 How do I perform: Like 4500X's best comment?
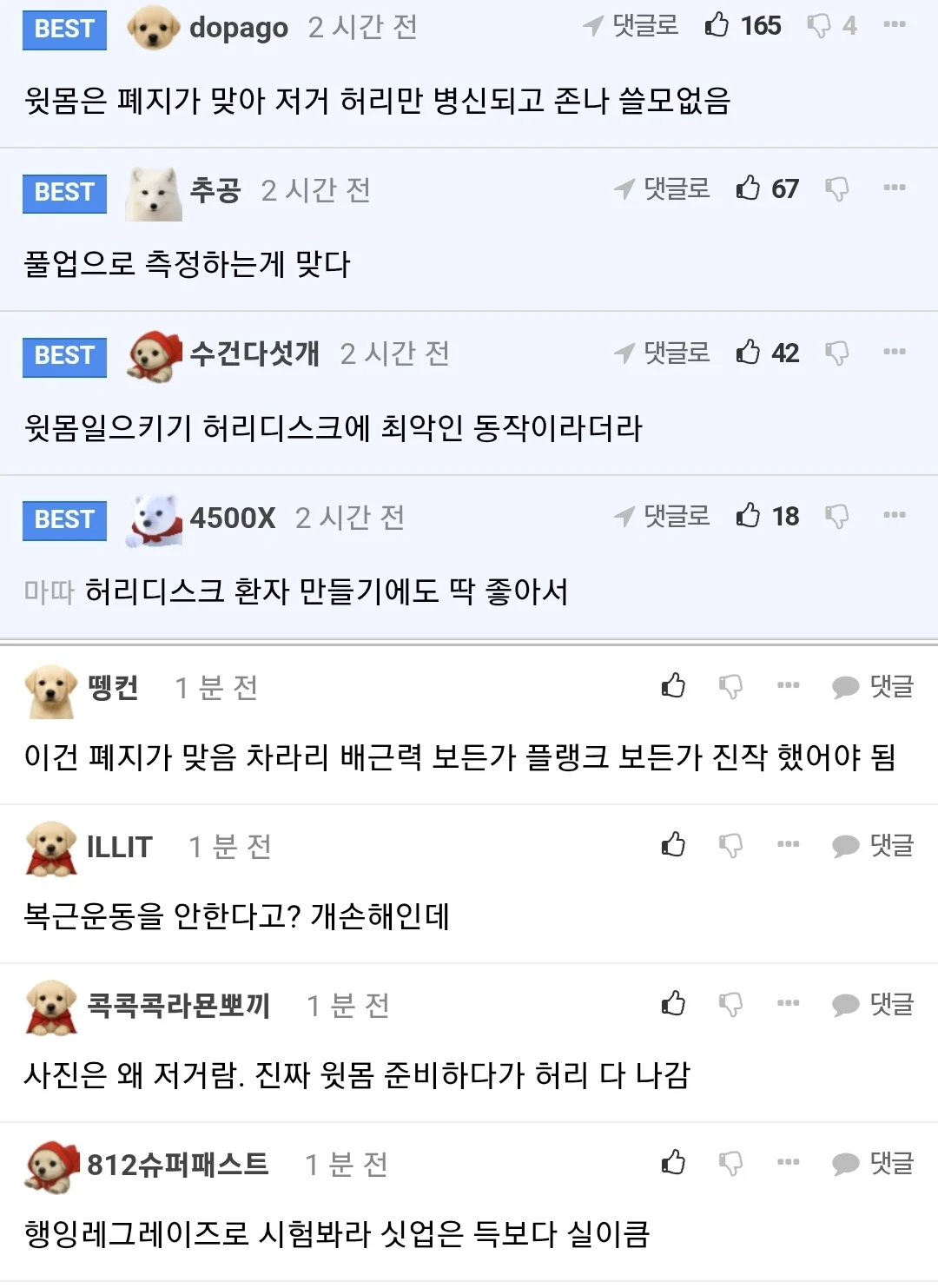(748, 516)
